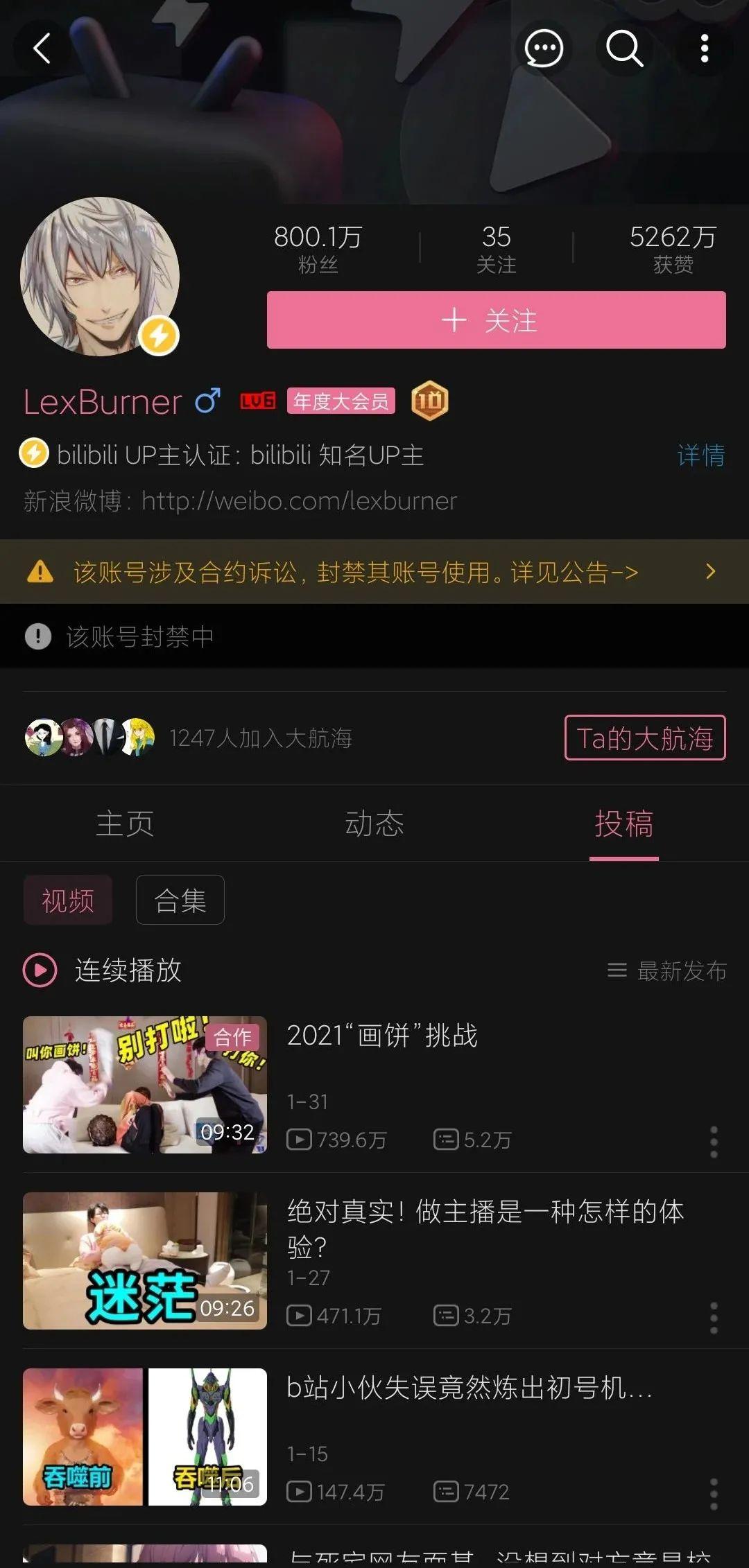This screenshot has width=749, height=1568.
Task: Open more options for 2021"画饼"挑战
Action: tap(714, 1141)
